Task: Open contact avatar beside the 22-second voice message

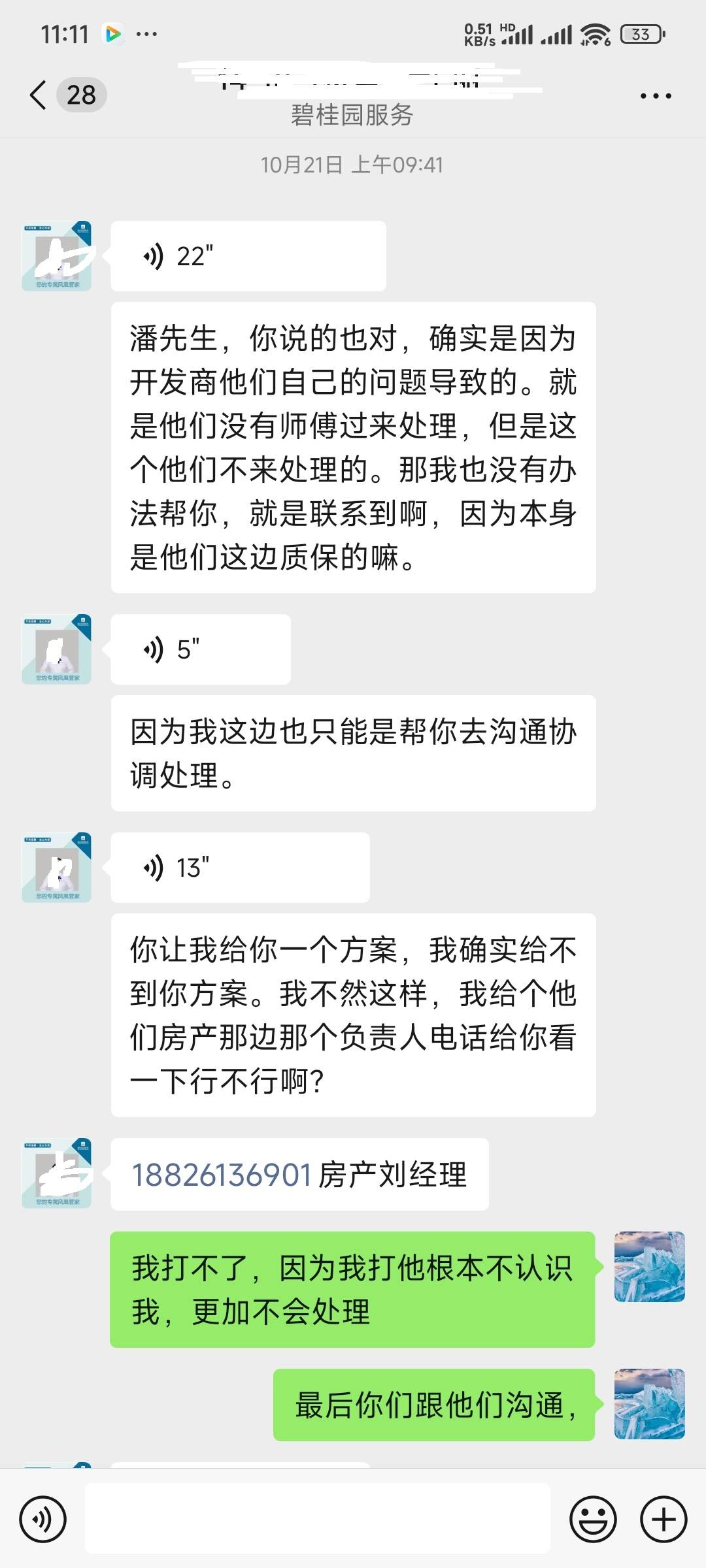Action: pos(56,256)
